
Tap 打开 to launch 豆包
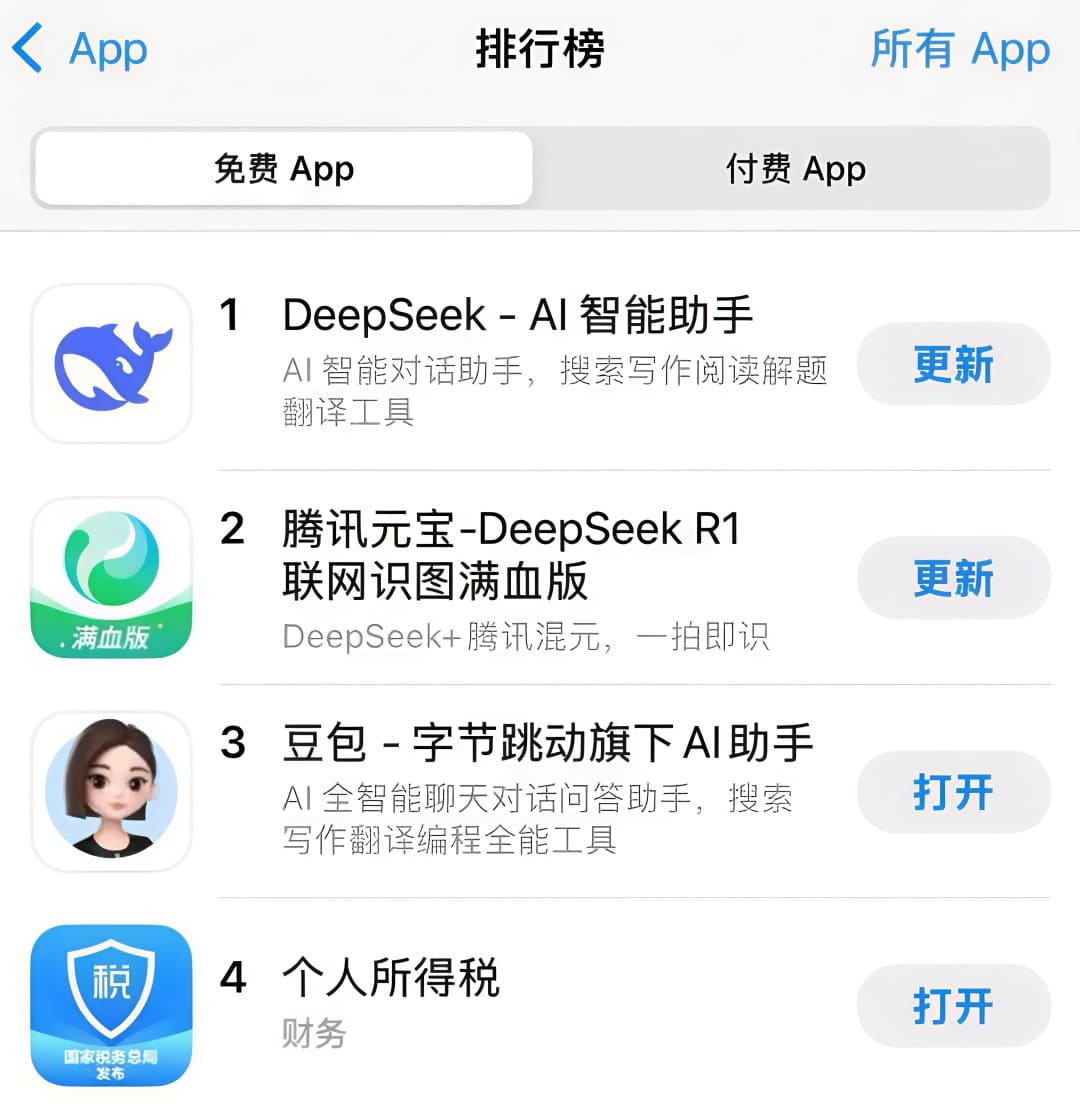pos(953,792)
